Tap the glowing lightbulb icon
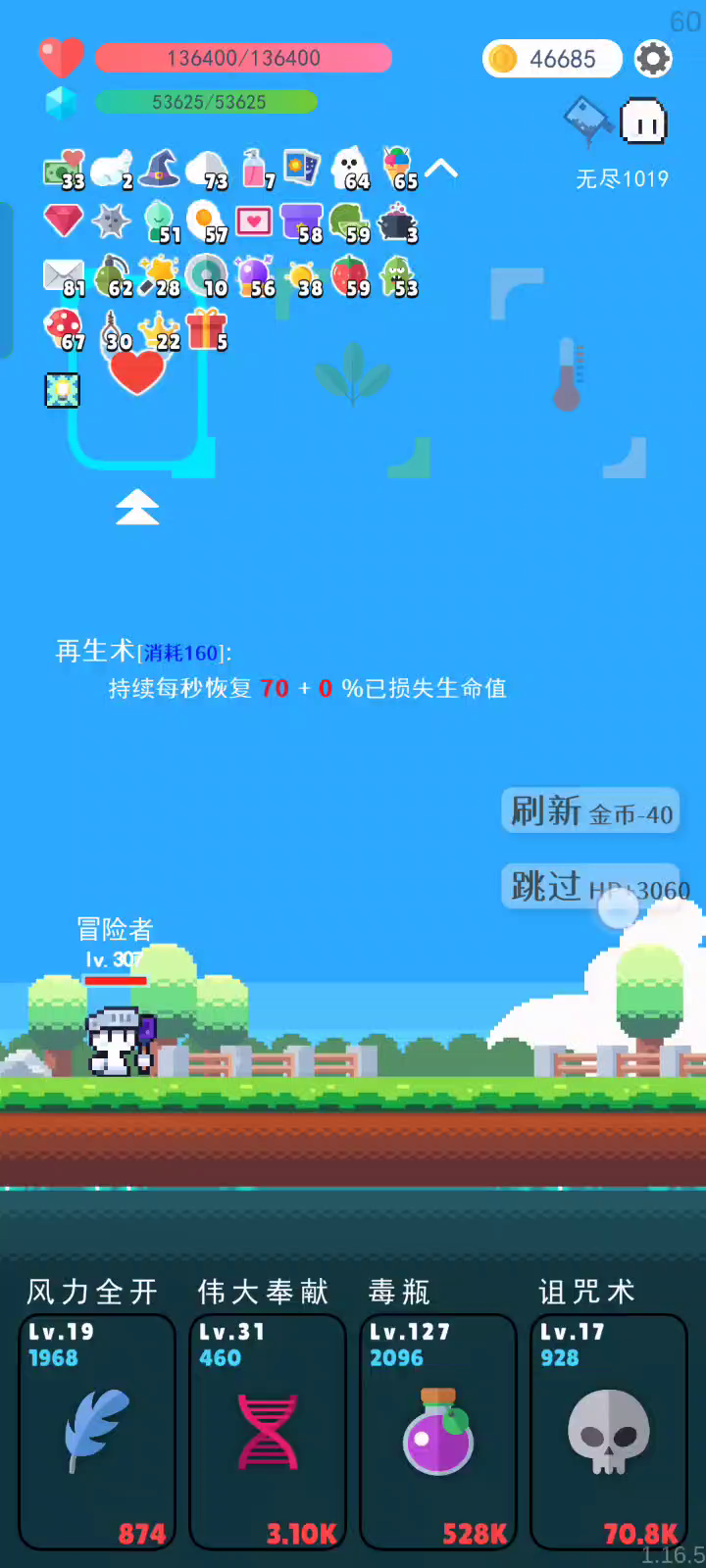Screen dimensions: 706x1568 coord(63,390)
